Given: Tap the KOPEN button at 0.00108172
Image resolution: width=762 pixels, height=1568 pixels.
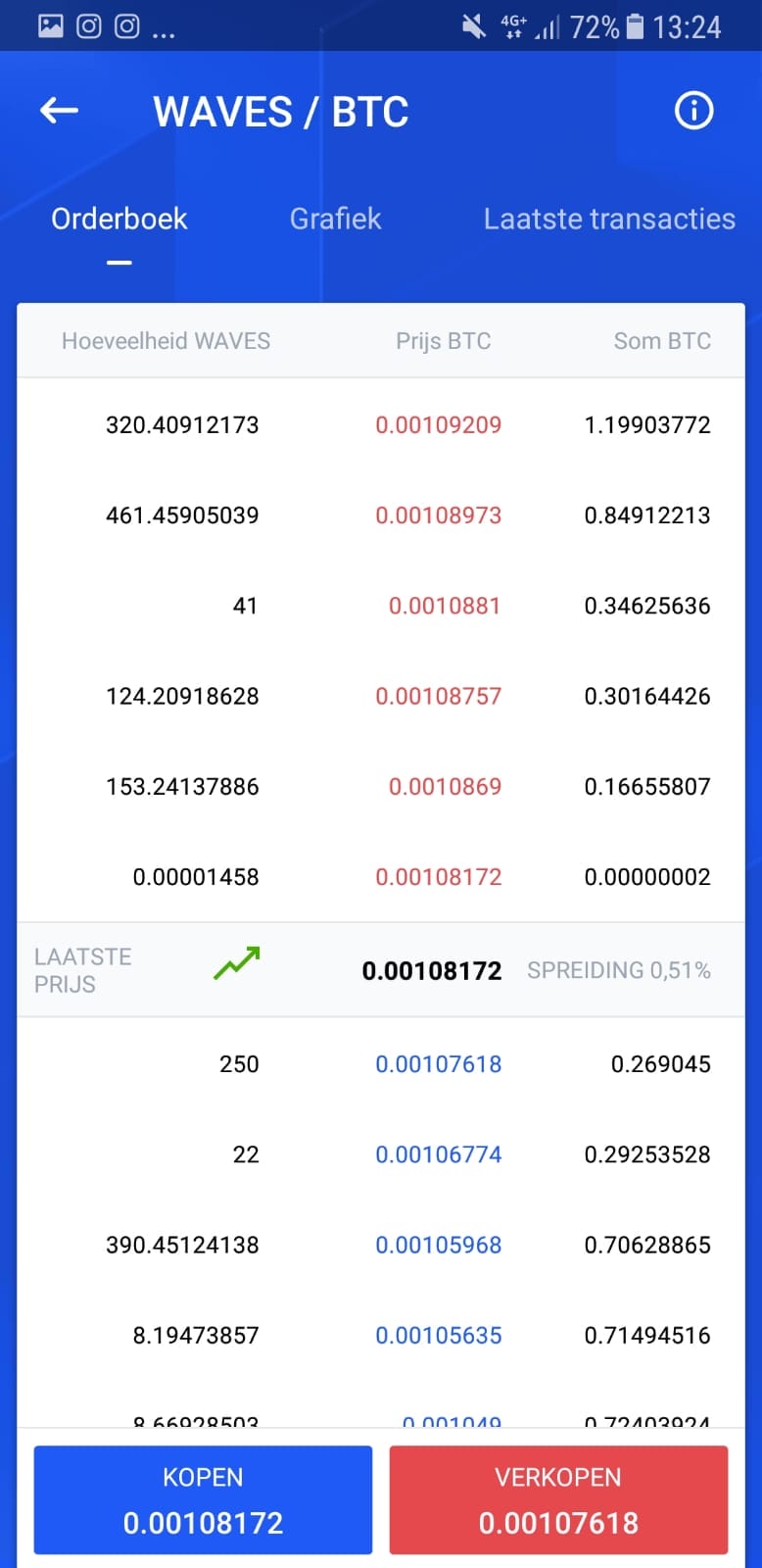Looking at the screenshot, I should point(203,1499).
